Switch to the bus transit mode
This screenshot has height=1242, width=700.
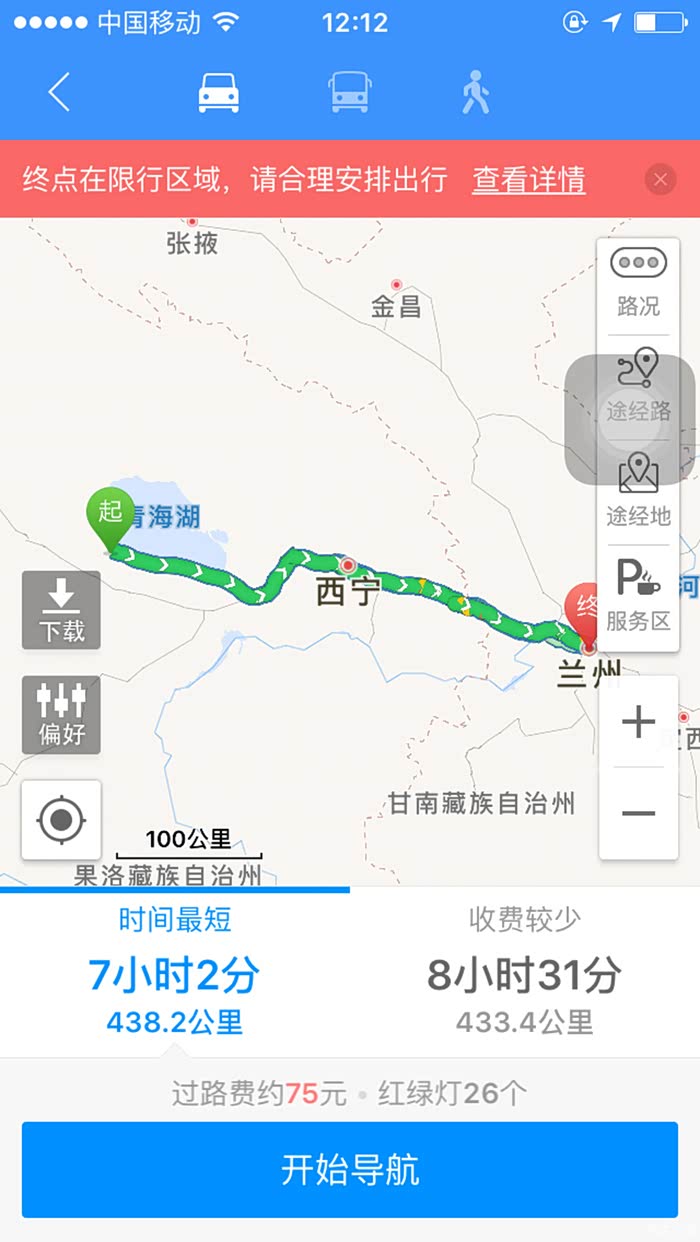[350, 92]
